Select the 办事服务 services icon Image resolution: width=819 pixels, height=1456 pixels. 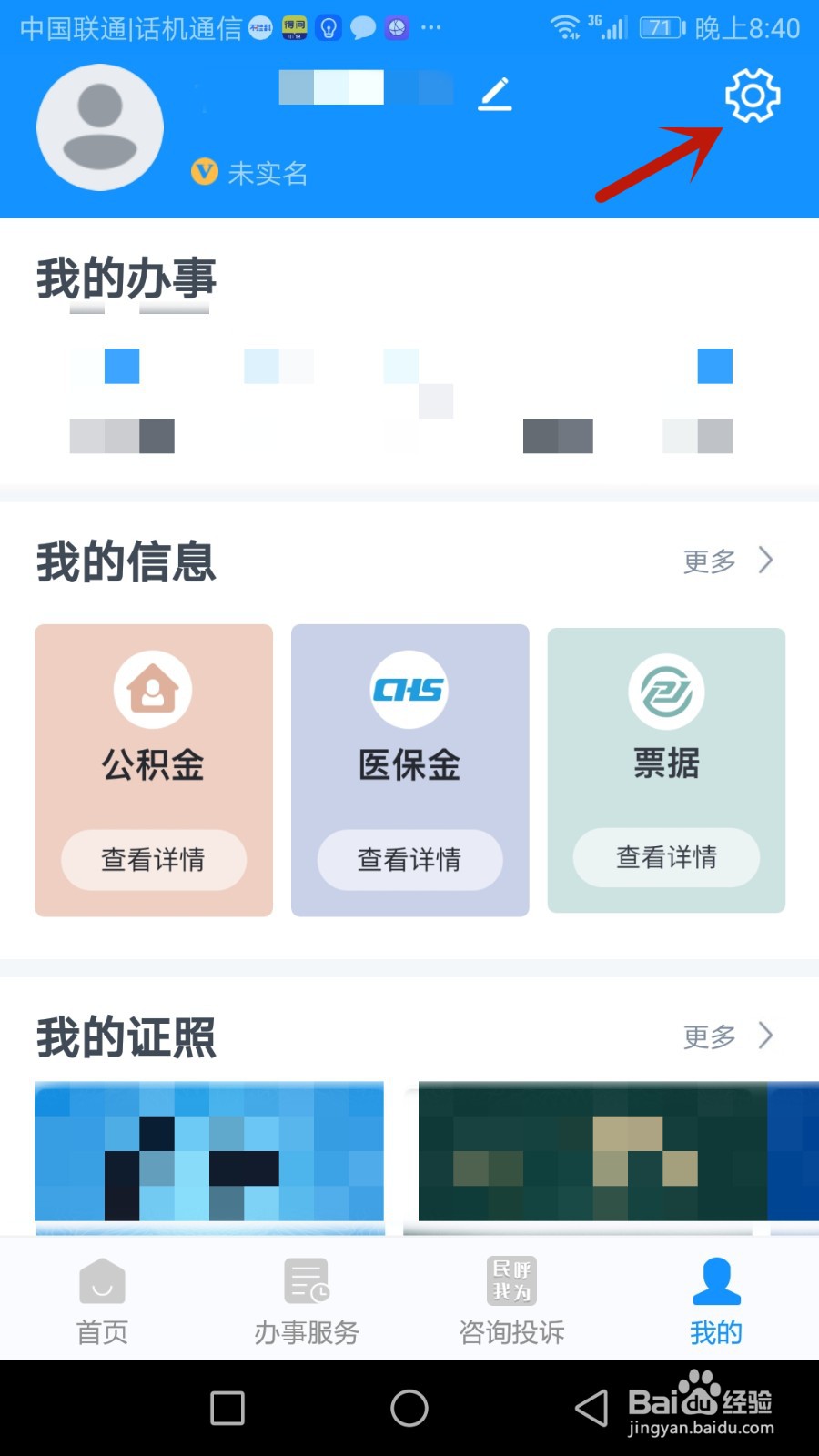[x=306, y=1281]
